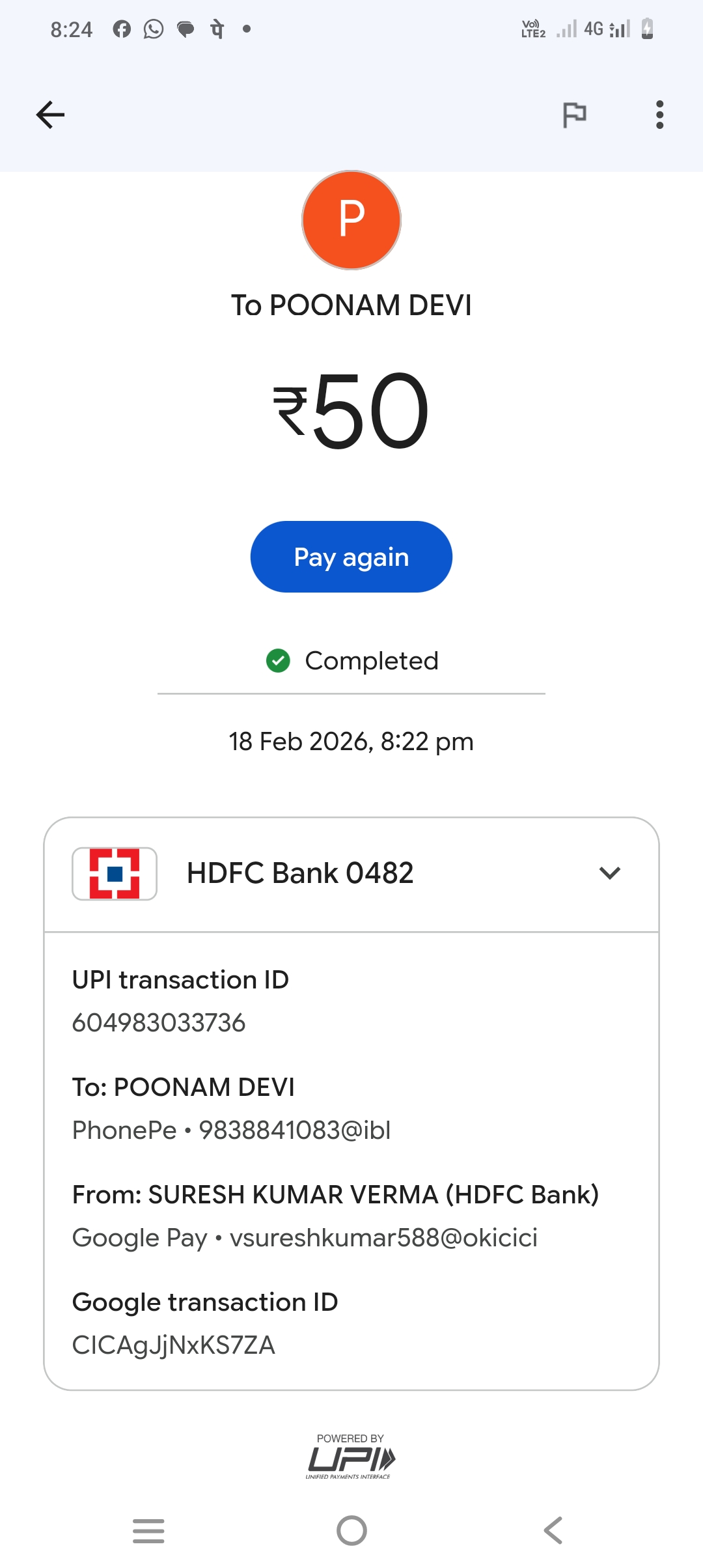Collapse the HDFC Bank 0482 details
This screenshot has width=703, height=1568.
click(x=609, y=873)
